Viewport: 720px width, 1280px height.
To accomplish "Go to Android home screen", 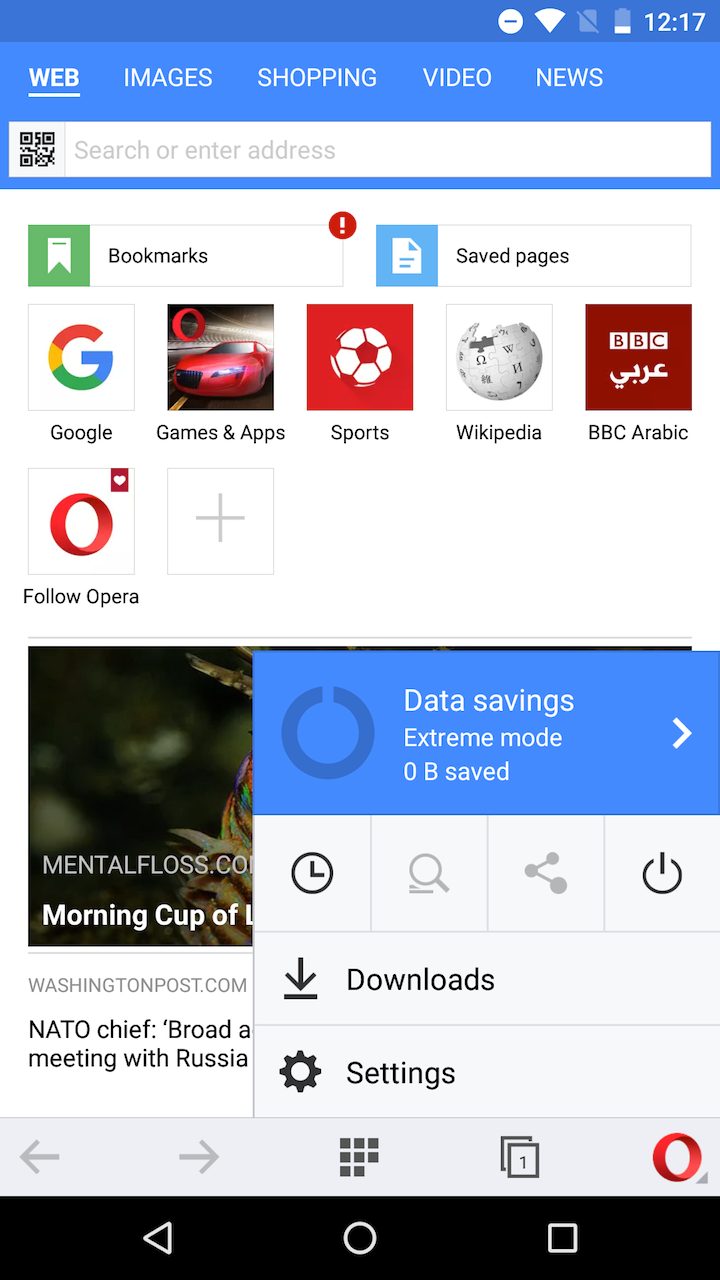I will coord(360,1238).
